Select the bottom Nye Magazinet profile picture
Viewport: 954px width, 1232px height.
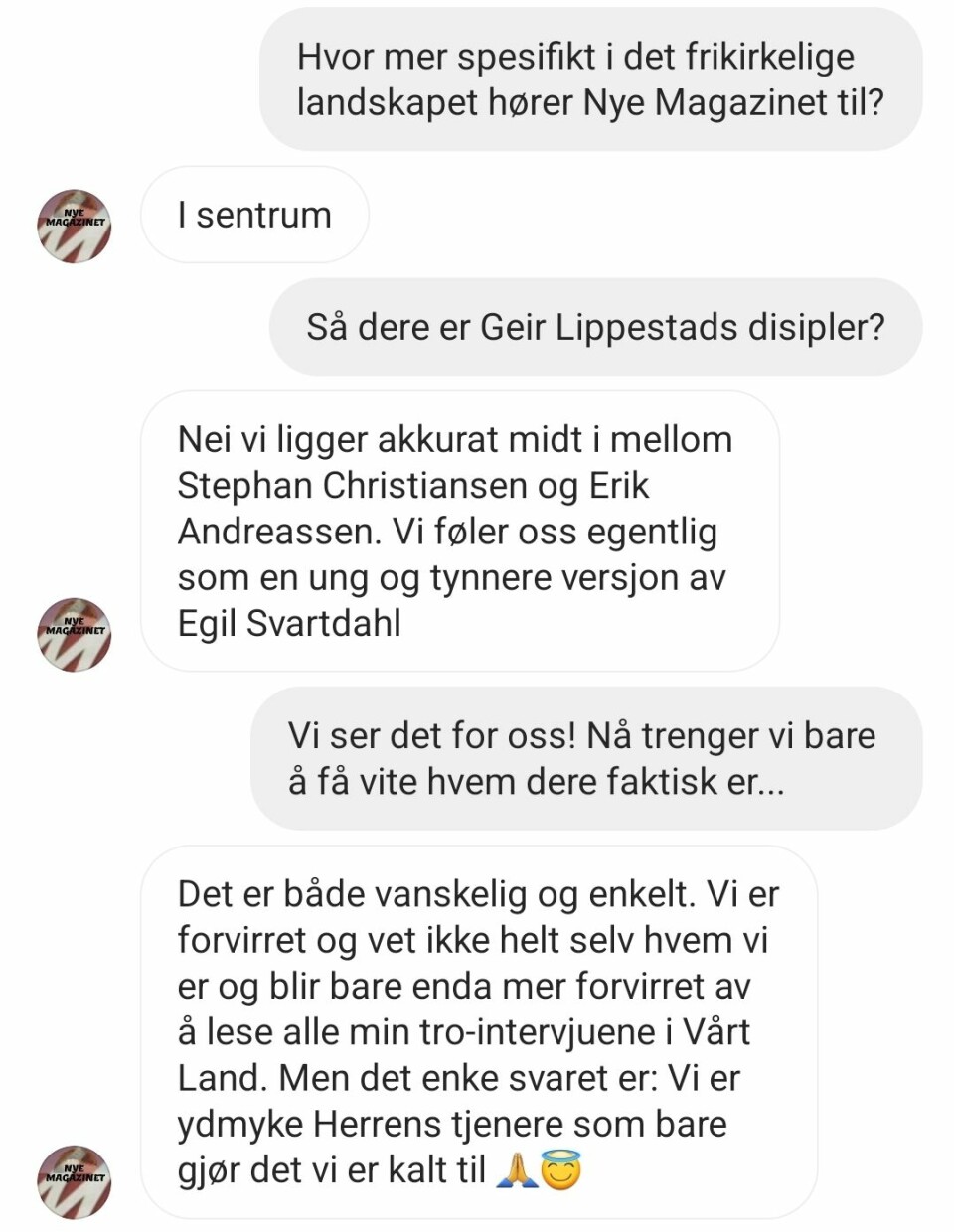[x=73, y=1180]
